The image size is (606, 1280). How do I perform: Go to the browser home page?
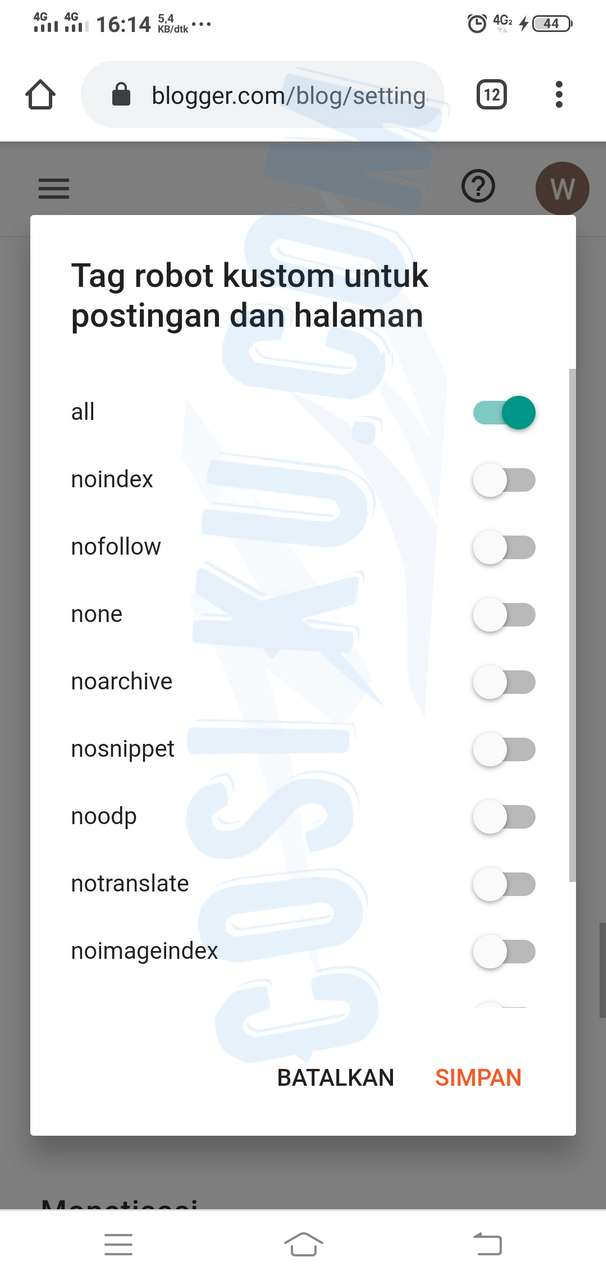coord(40,95)
